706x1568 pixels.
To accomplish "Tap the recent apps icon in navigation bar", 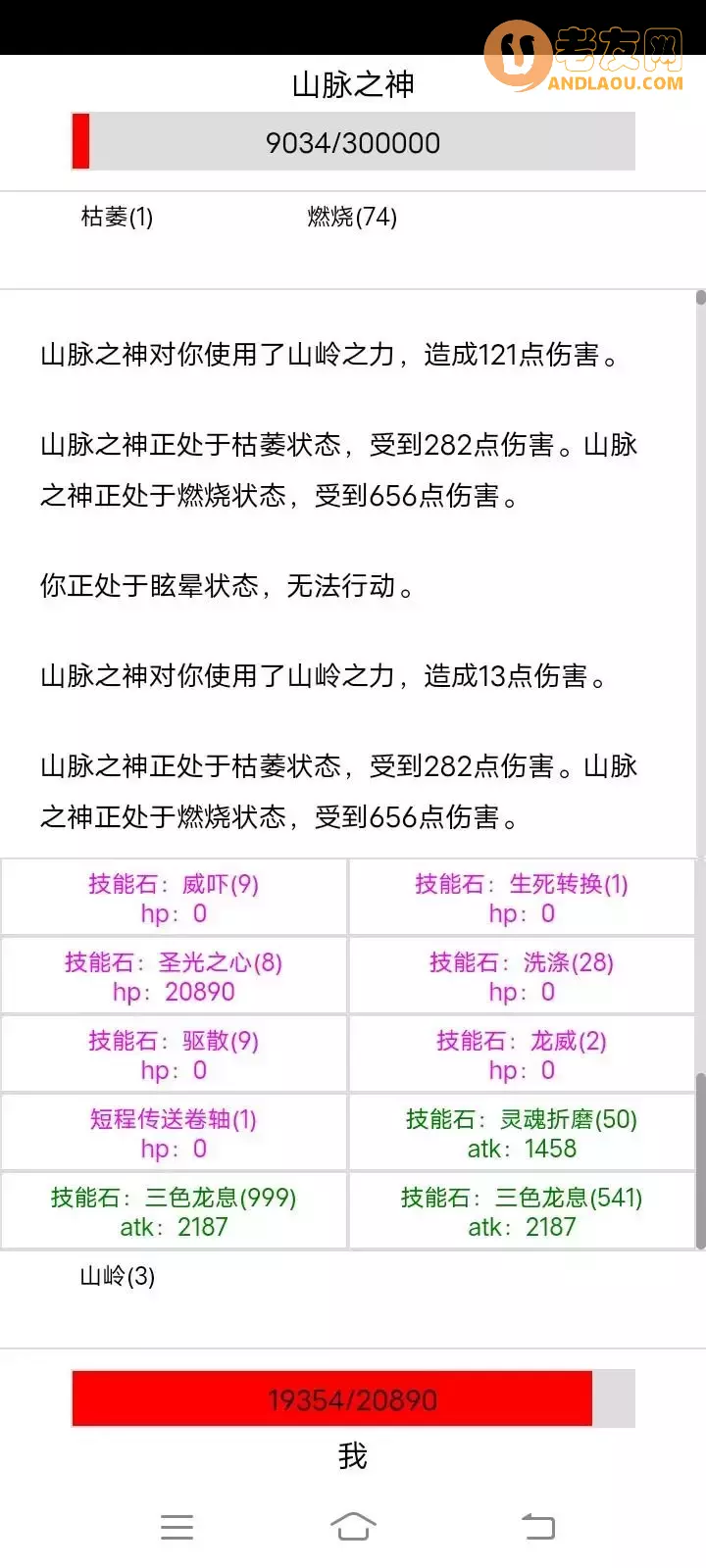I will click(176, 1526).
